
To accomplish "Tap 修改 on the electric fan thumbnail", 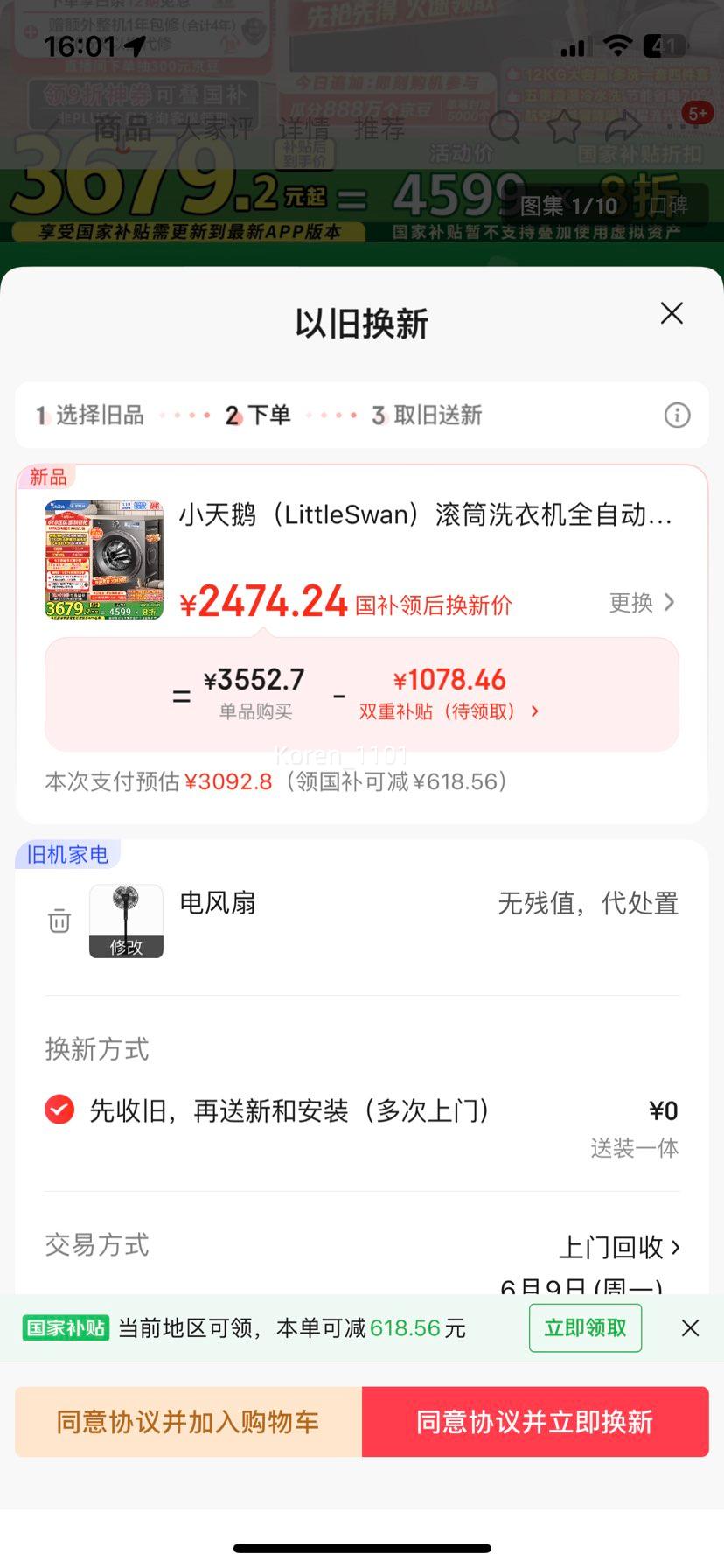I will tap(126, 946).
